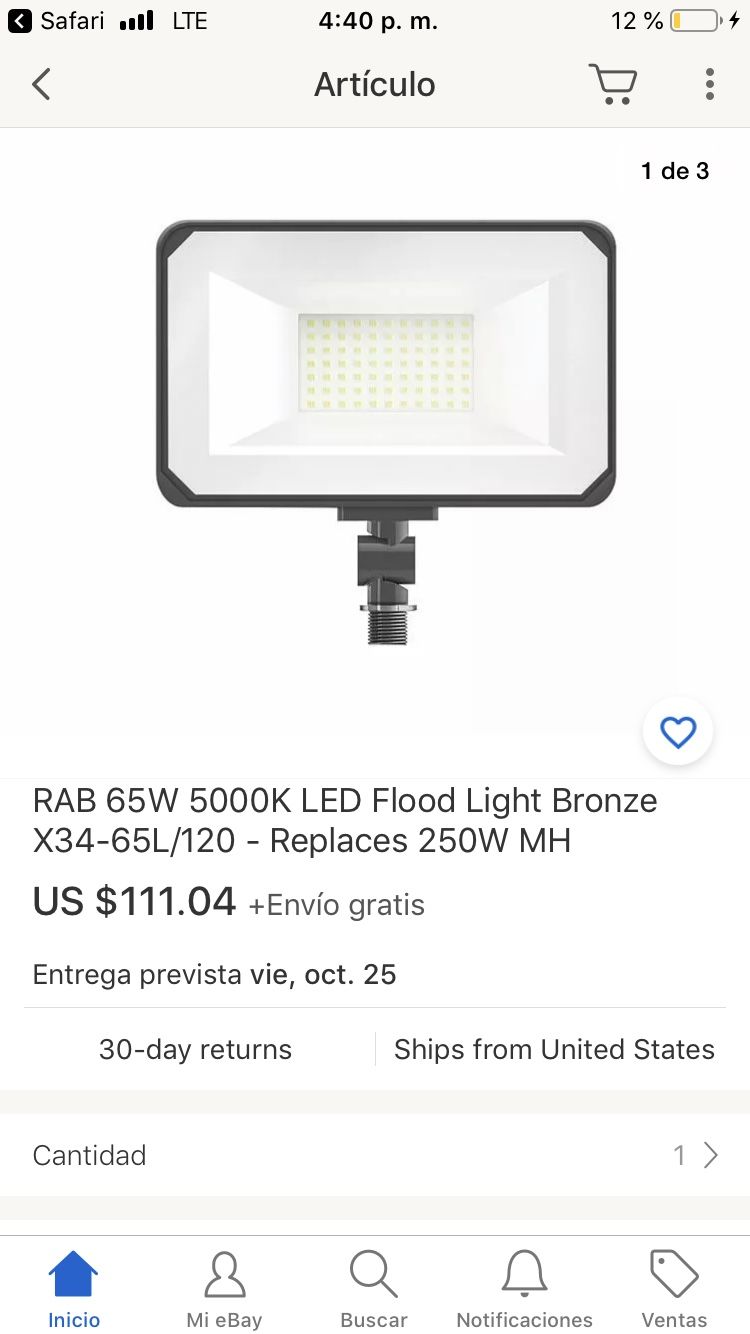
Task: Return to Safari via status bar link
Action: 56,21
